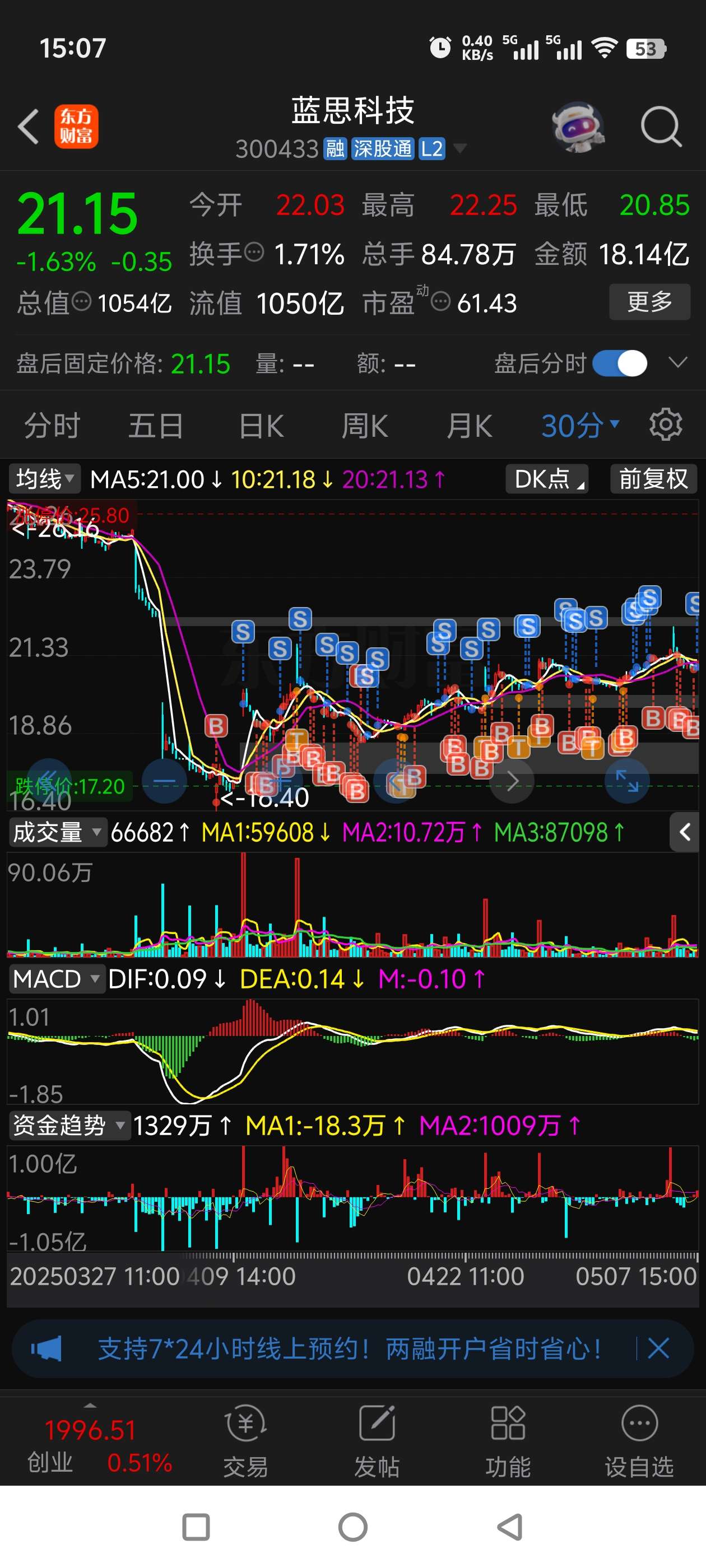
Task: Dismiss the 两融开户 banner
Action: pyautogui.click(x=658, y=1348)
